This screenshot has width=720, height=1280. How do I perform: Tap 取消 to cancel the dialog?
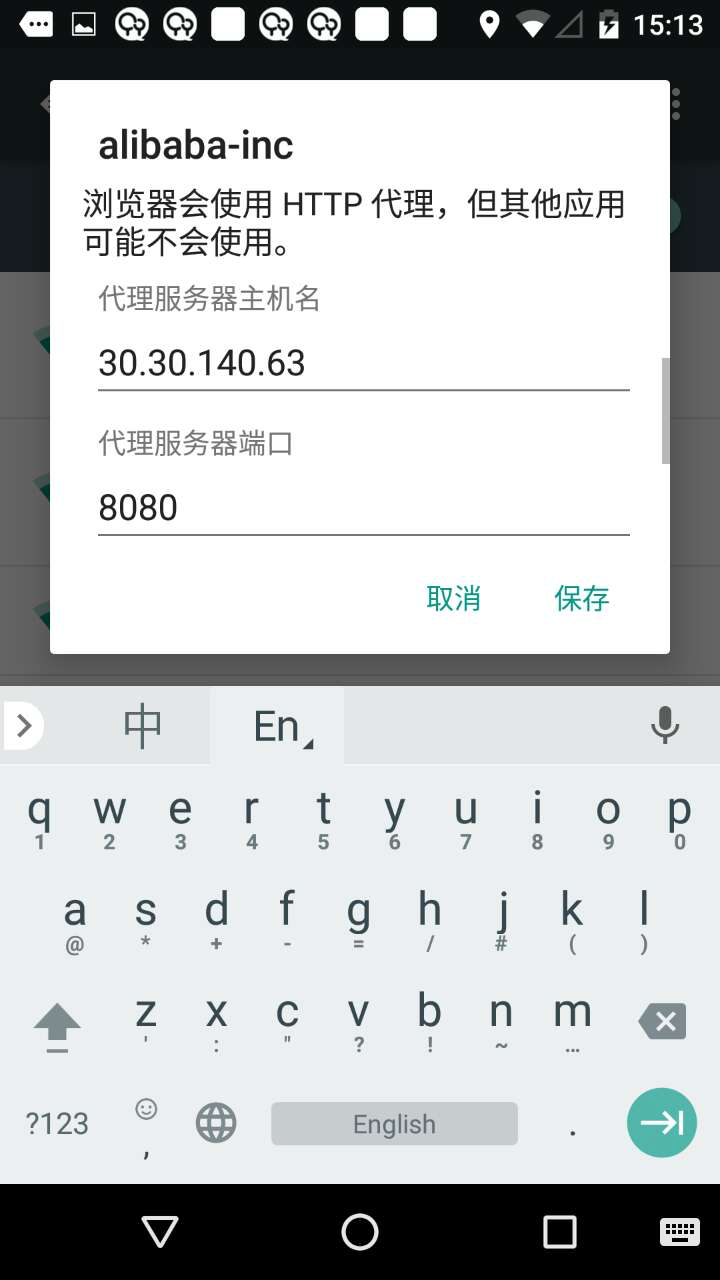pos(453,598)
